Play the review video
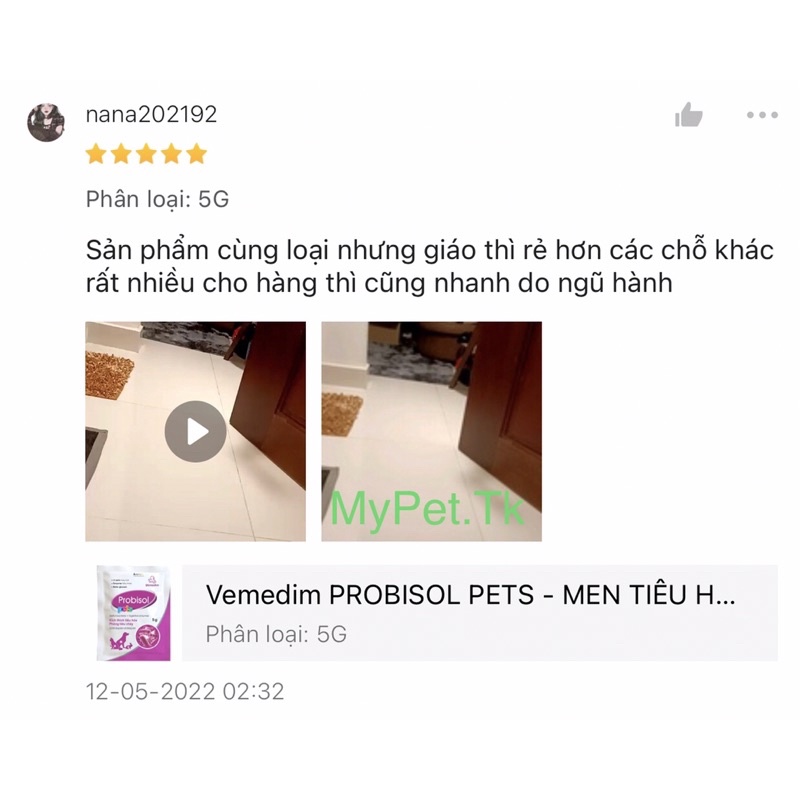Screen dimensions: 800x800 pos(195,431)
